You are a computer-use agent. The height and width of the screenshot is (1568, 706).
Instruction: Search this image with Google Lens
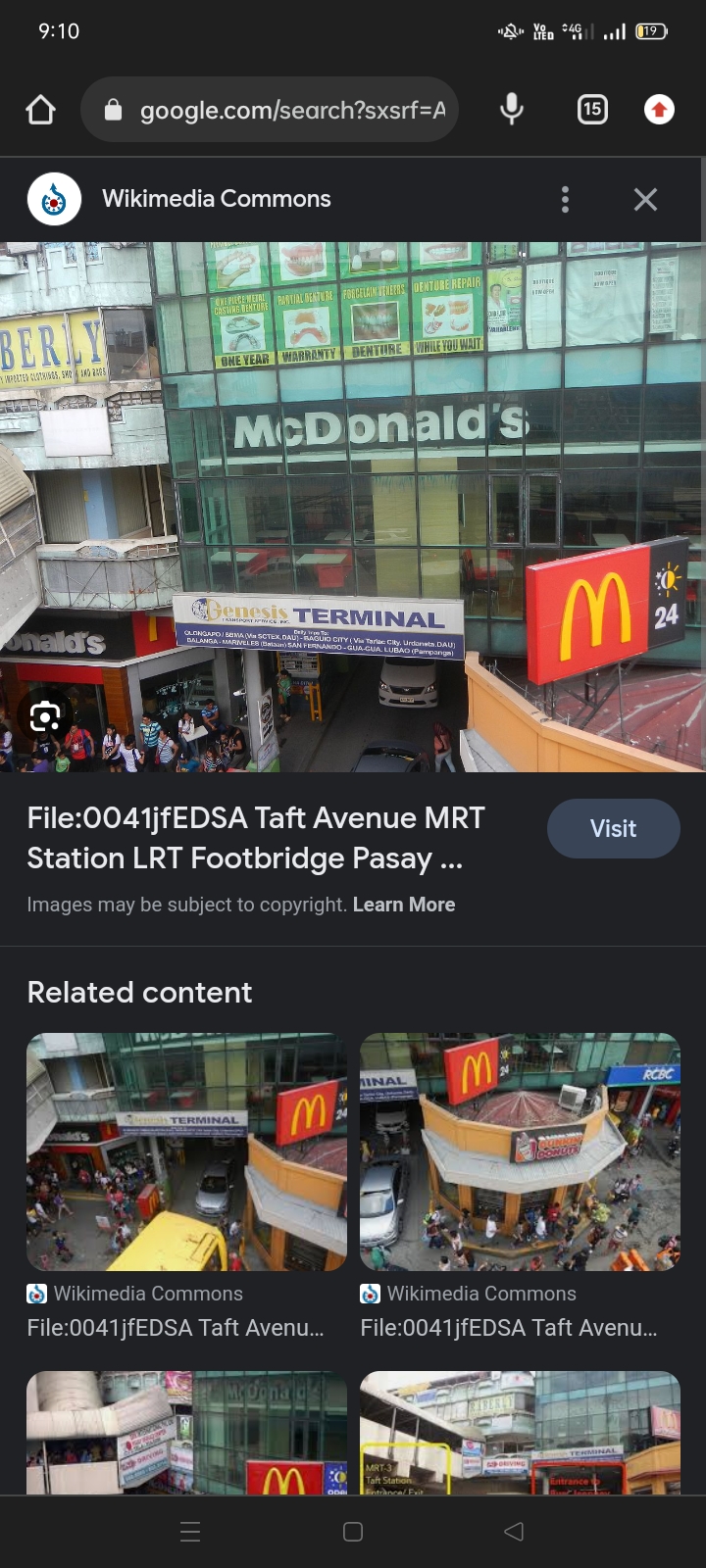pyautogui.click(x=45, y=716)
